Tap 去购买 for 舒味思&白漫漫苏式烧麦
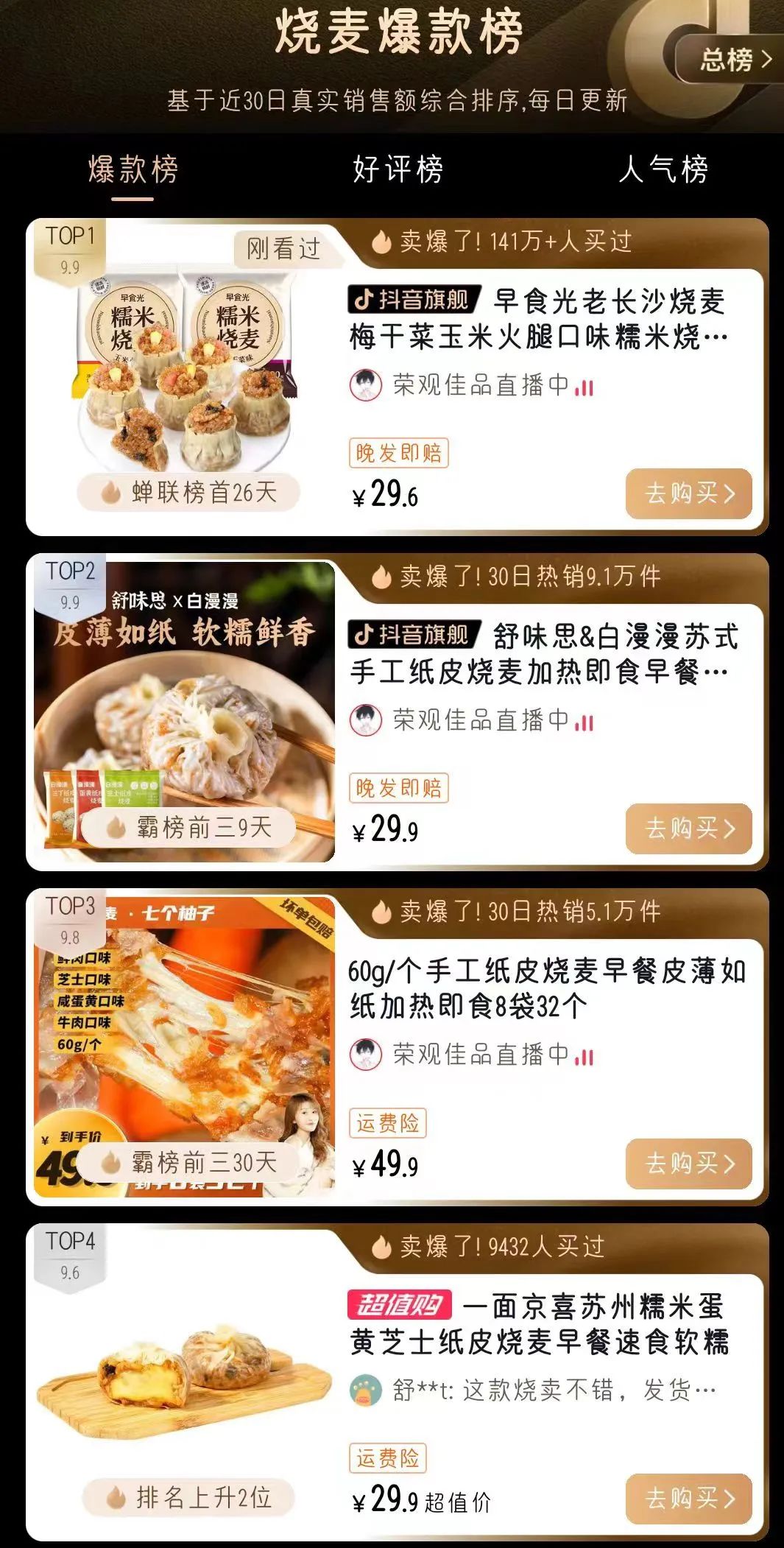 tap(688, 828)
